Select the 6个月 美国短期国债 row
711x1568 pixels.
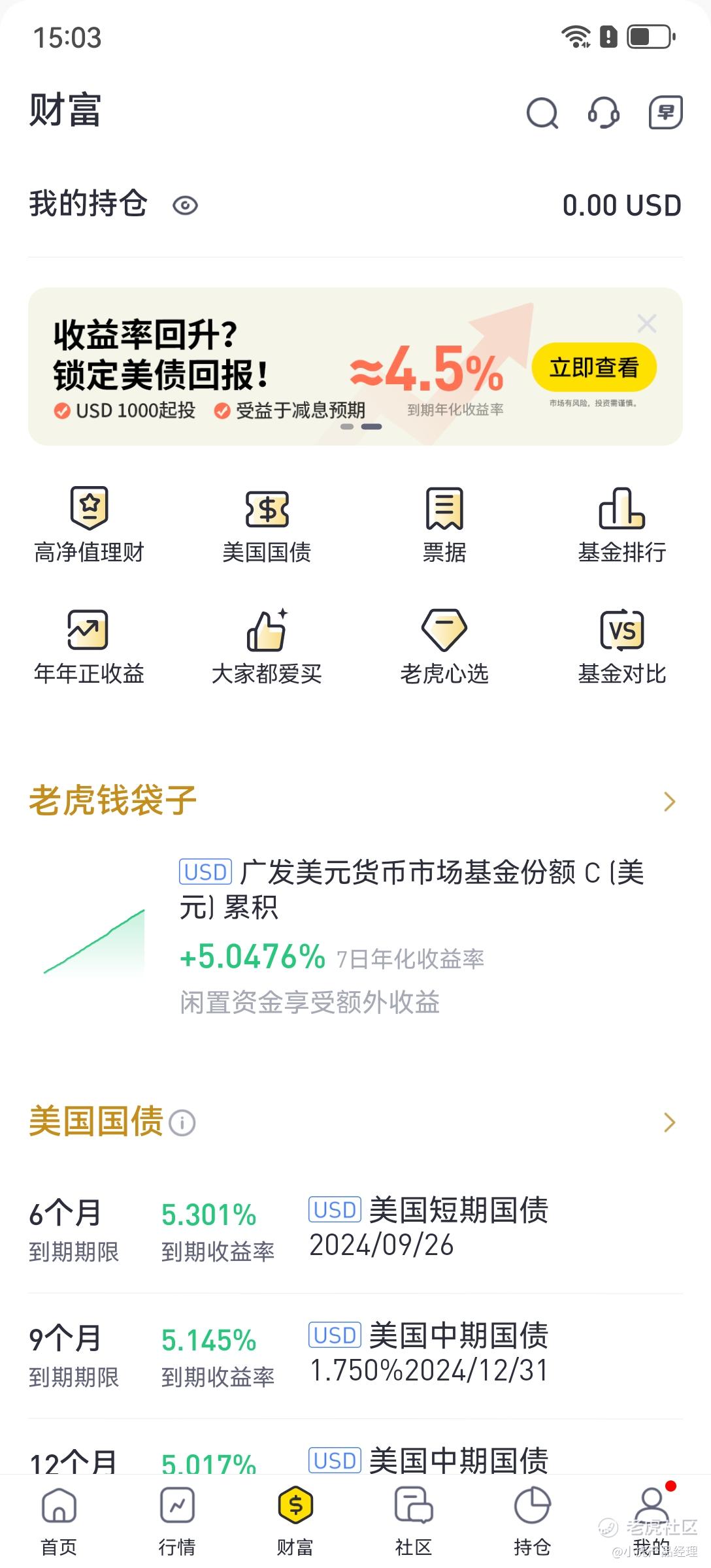tap(355, 1230)
